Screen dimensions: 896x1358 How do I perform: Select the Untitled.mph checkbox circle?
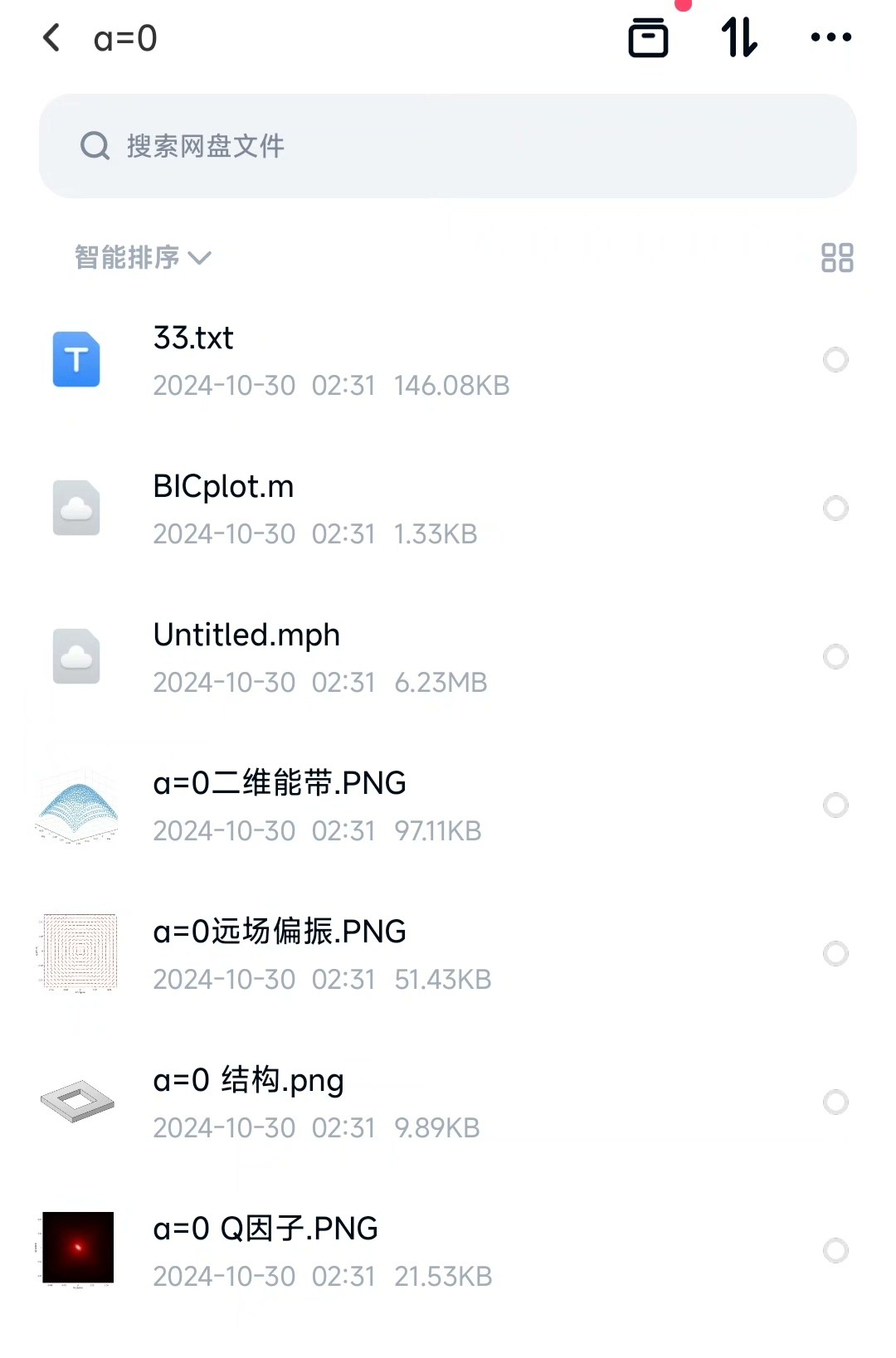click(835, 657)
